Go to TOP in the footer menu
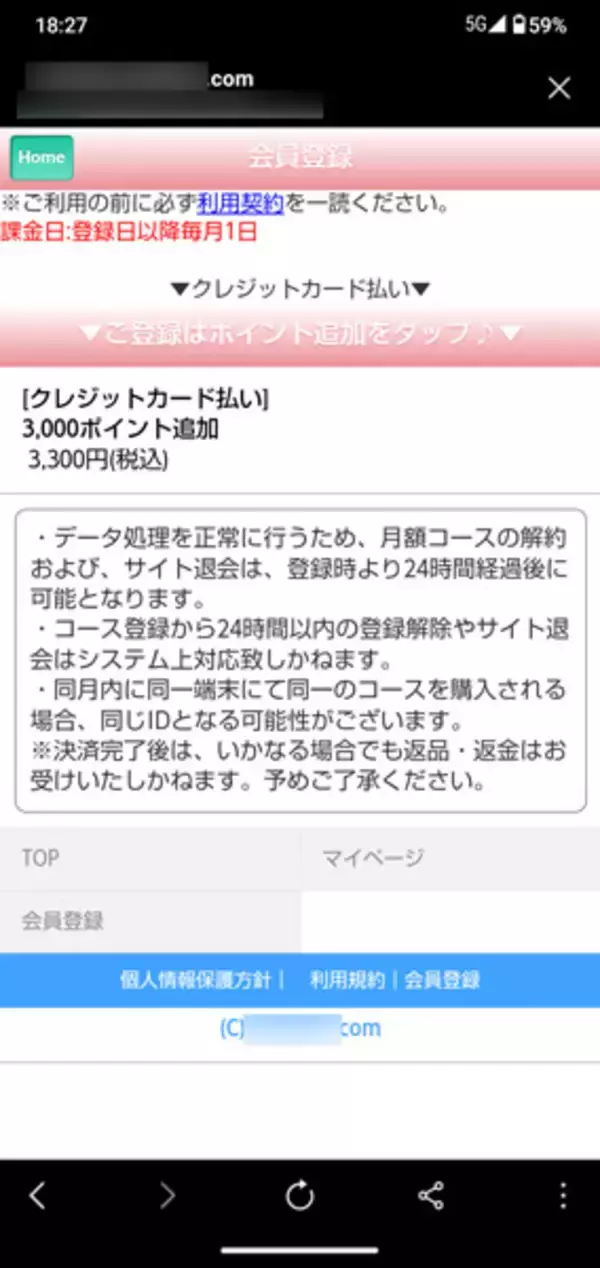The width and height of the screenshot is (600, 1268). [x=150, y=858]
